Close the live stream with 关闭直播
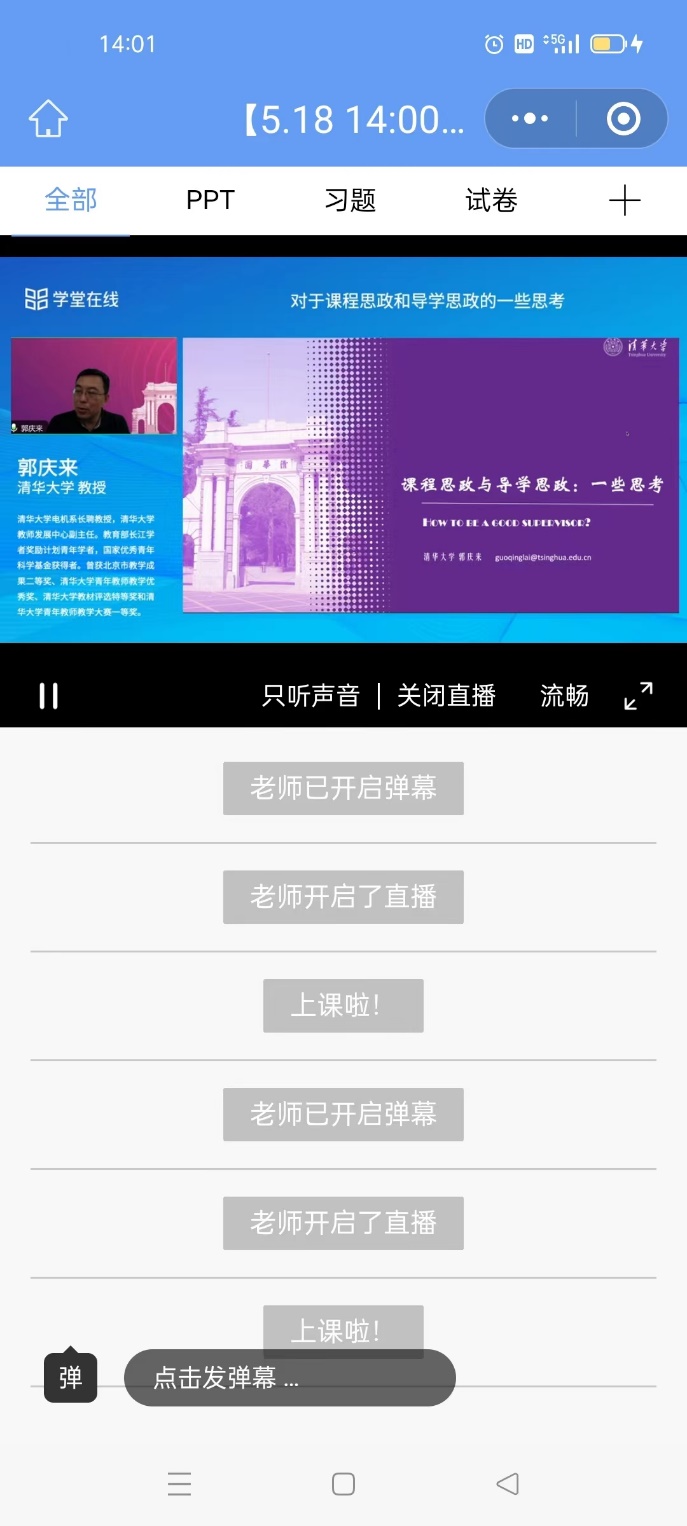 [446, 696]
